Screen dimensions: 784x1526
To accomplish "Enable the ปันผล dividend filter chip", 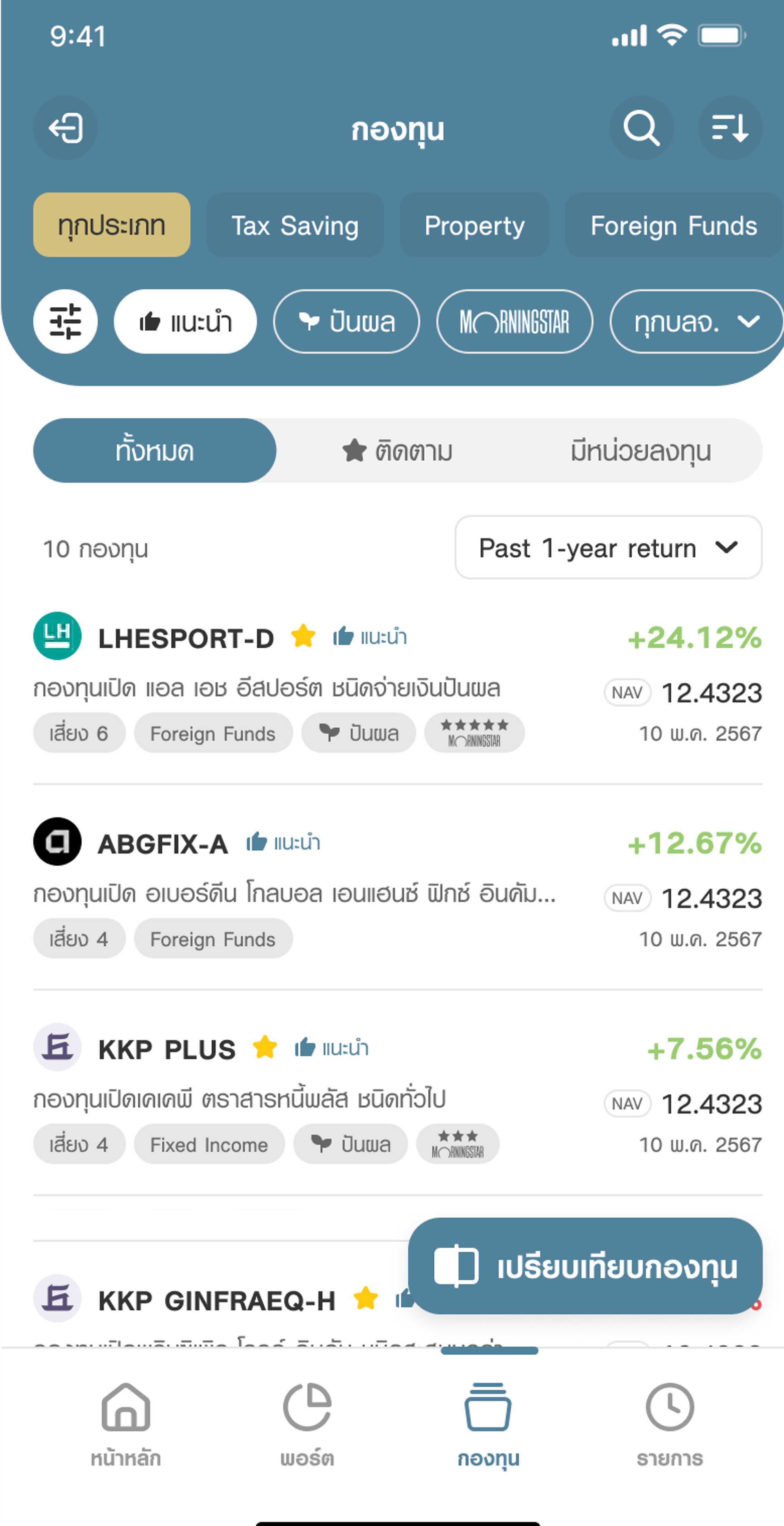I will [347, 322].
